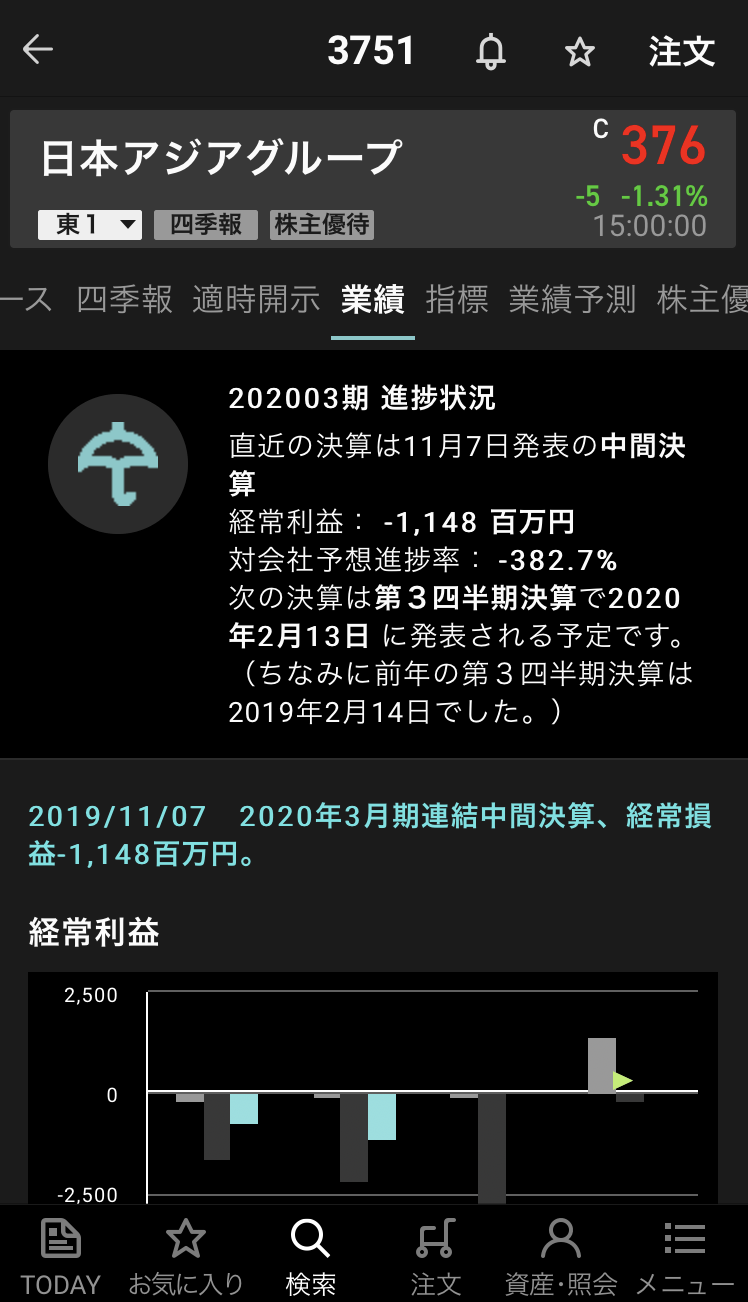The width and height of the screenshot is (748, 1302).
Task: Switch to the 指標 tab
Action: 457,299
